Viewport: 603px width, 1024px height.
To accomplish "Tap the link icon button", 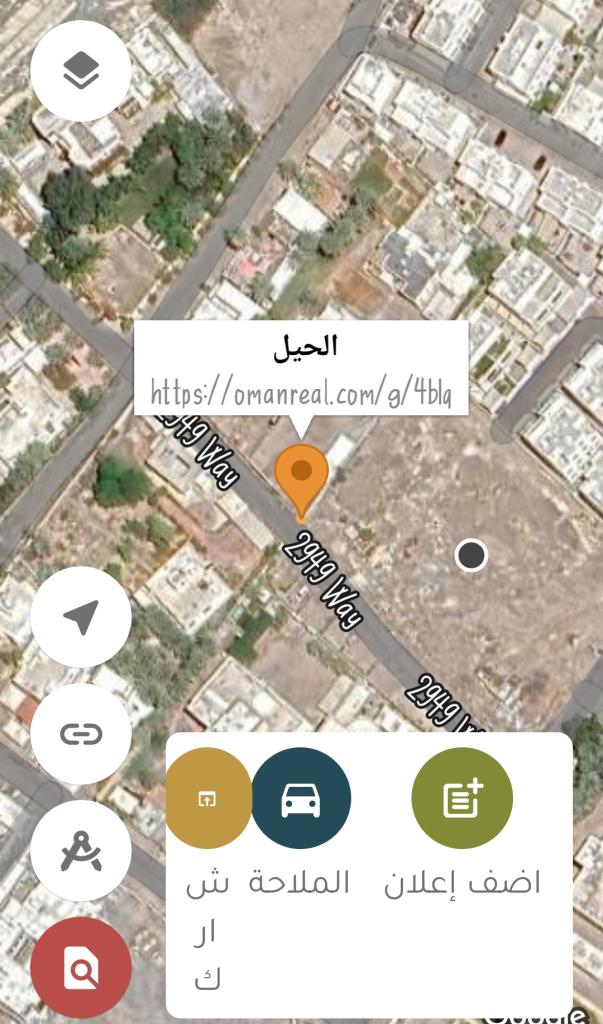I will (x=81, y=735).
